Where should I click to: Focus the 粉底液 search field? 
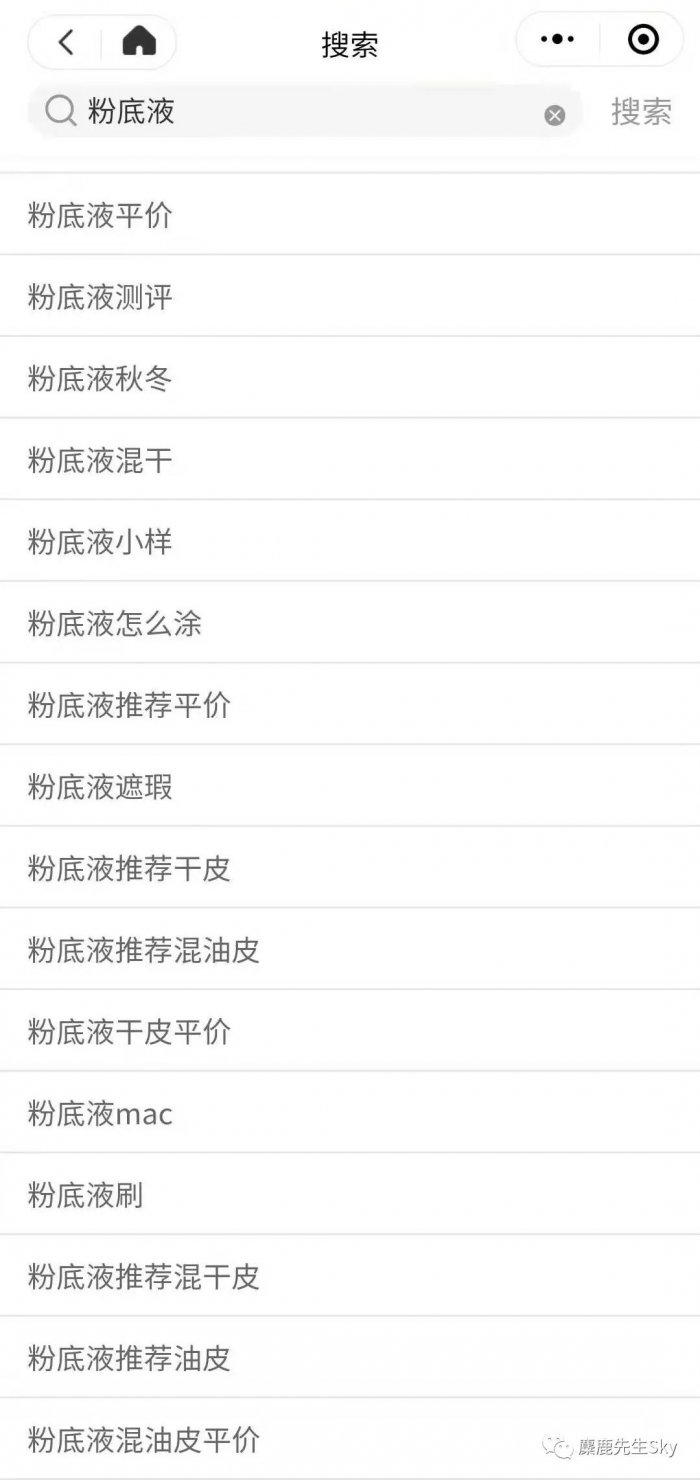click(x=300, y=112)
